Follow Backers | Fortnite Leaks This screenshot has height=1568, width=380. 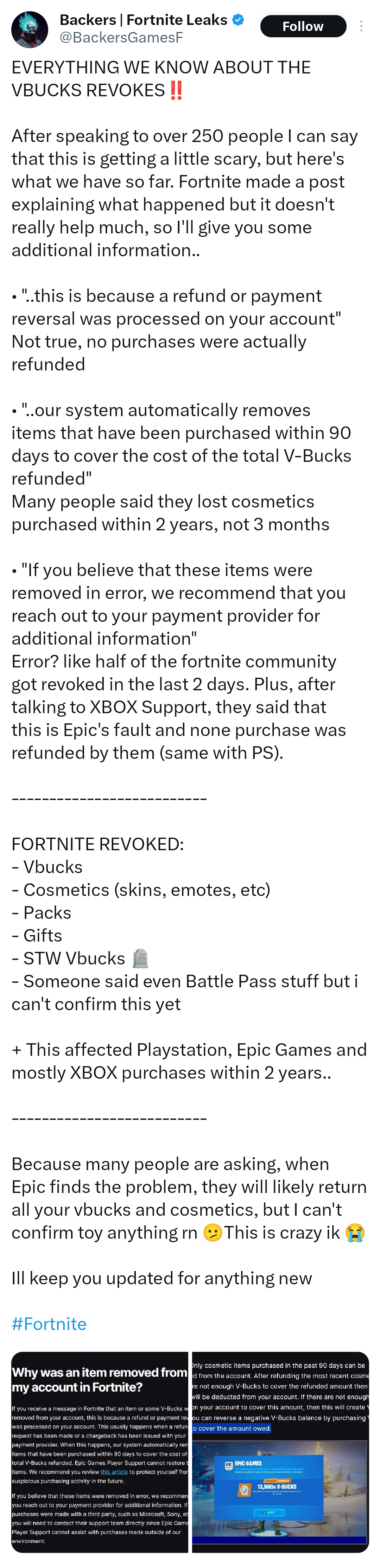[x=303, y=26]
